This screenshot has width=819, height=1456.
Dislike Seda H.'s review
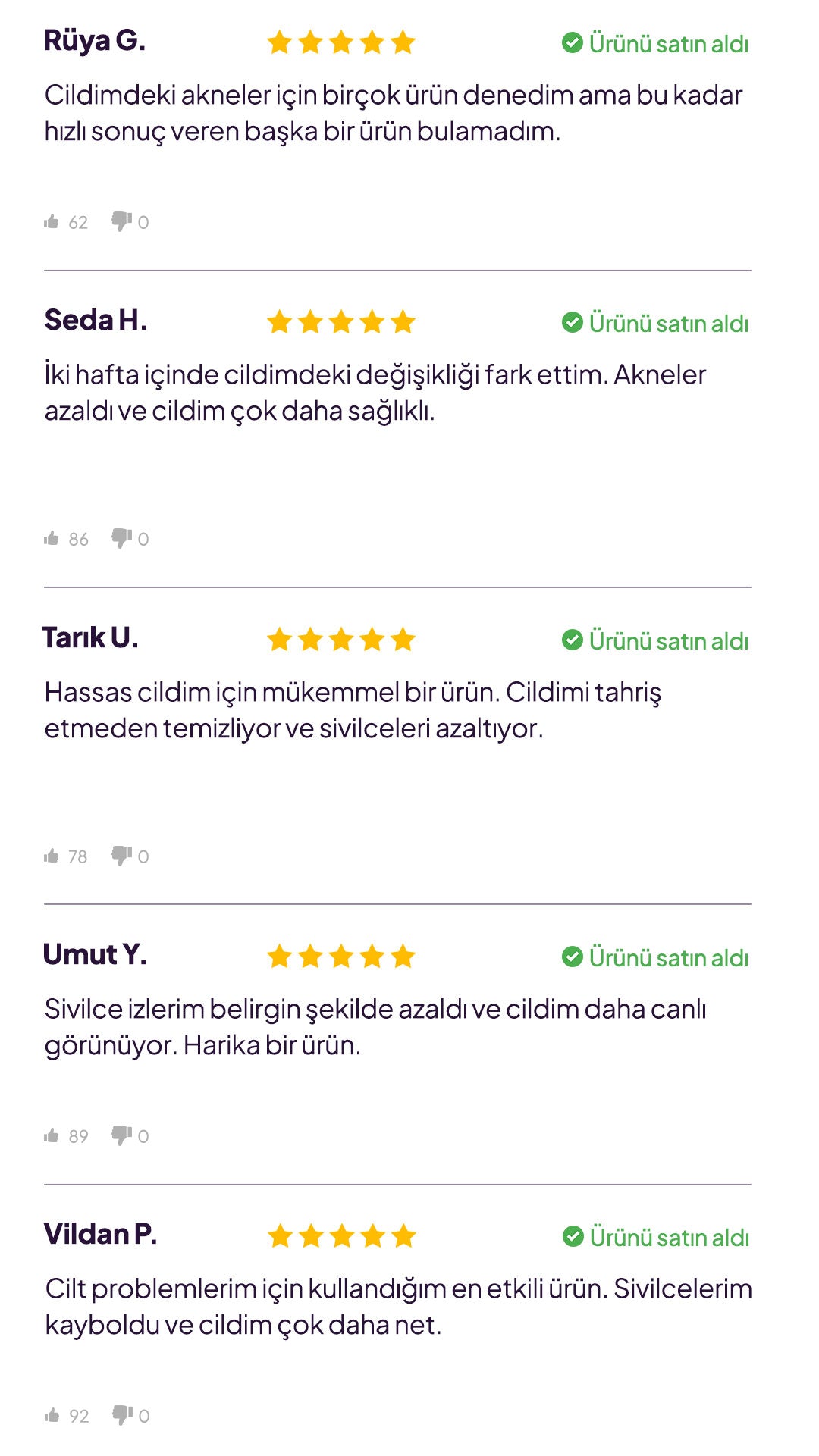pos(121,539)
